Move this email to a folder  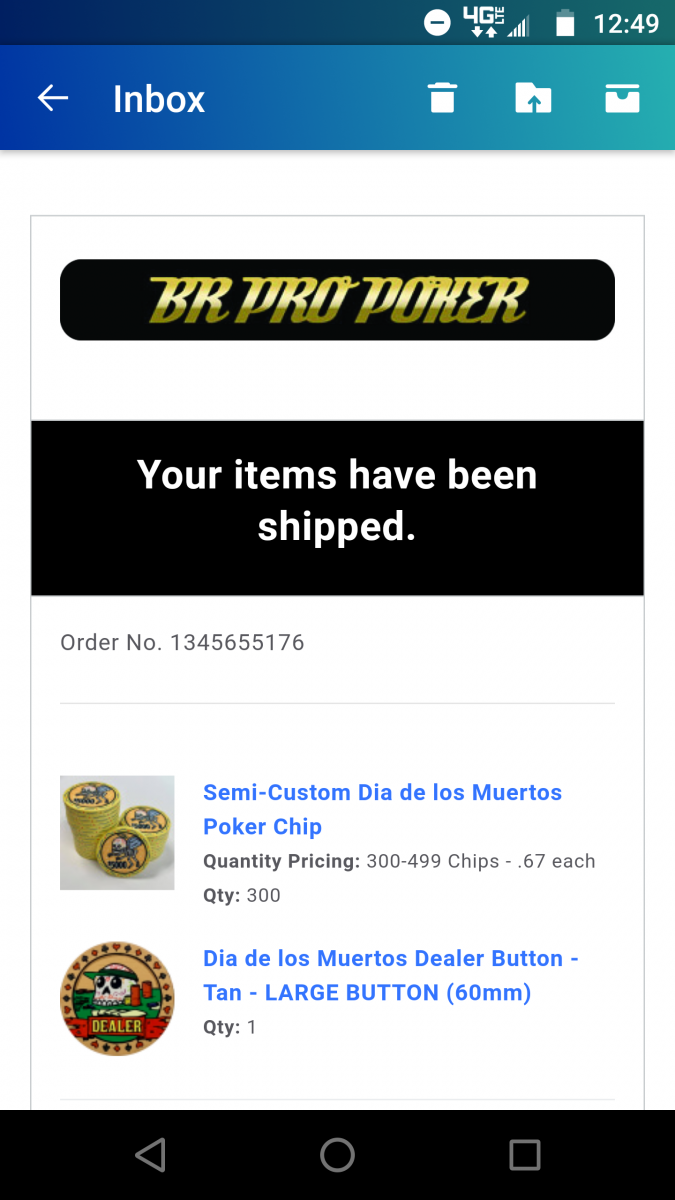[x=533, y=98]
